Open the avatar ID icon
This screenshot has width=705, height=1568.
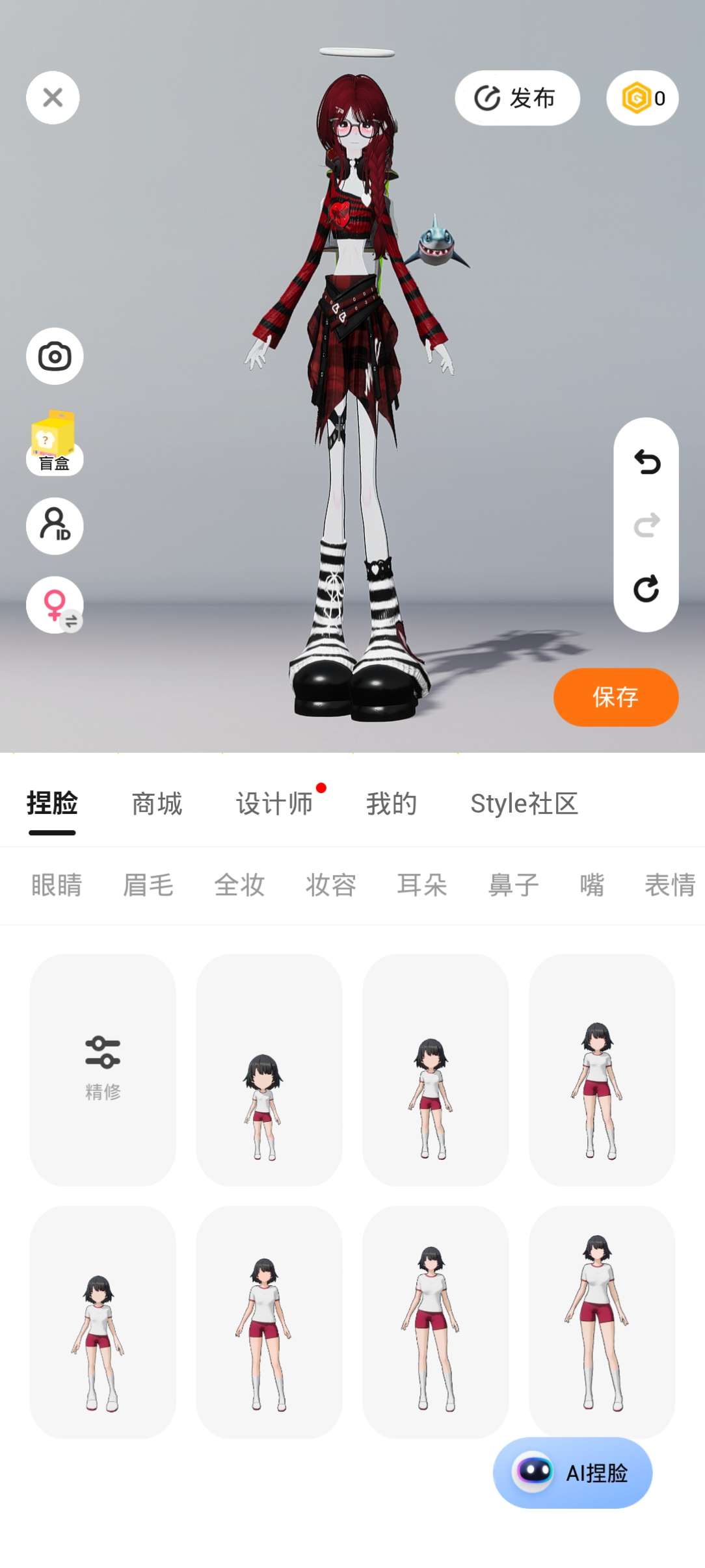(x=55, y=526)
